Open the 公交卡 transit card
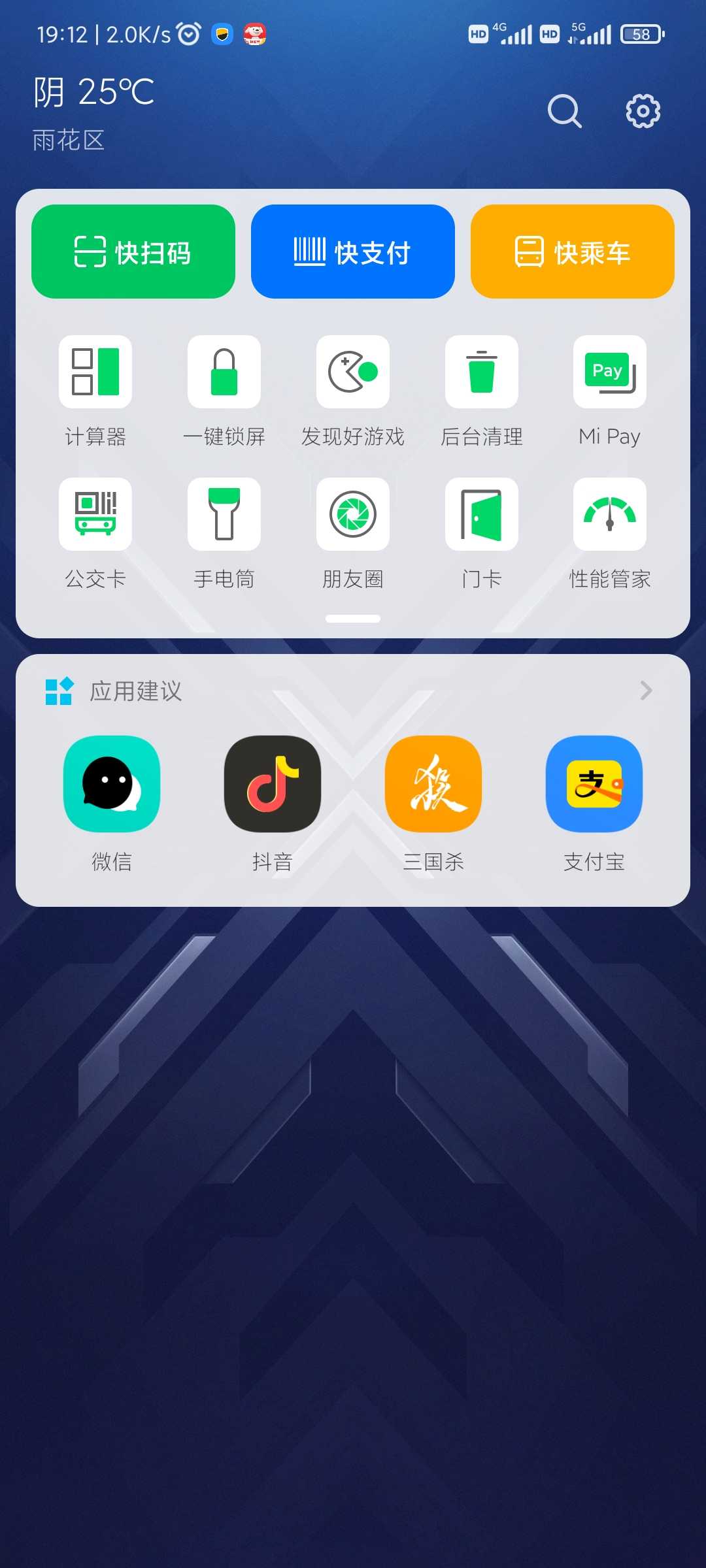The width and height of the screenshot is (706, 1568). [95, 515]
